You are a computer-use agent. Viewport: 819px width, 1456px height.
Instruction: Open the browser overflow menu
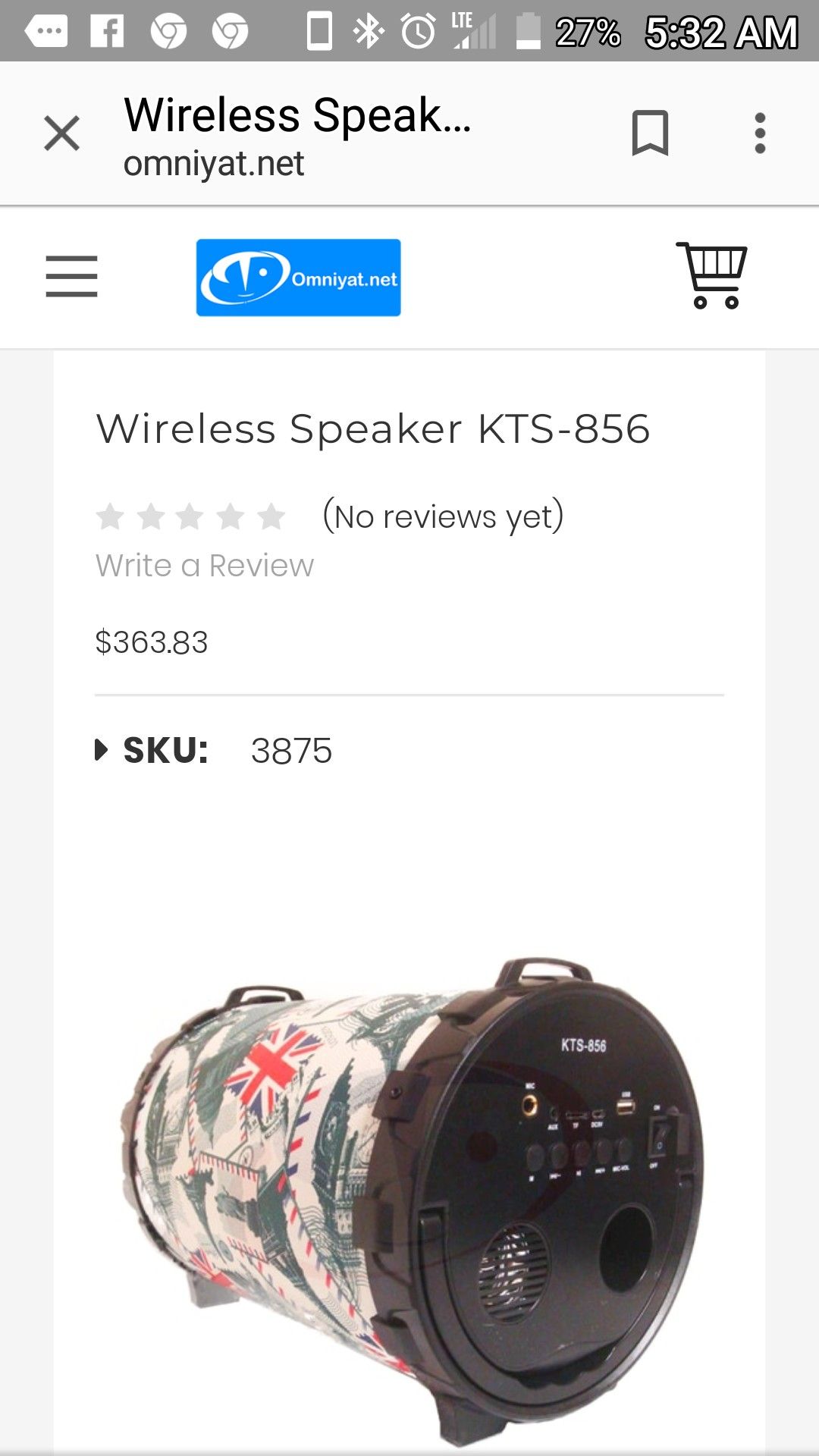(760, 133)
